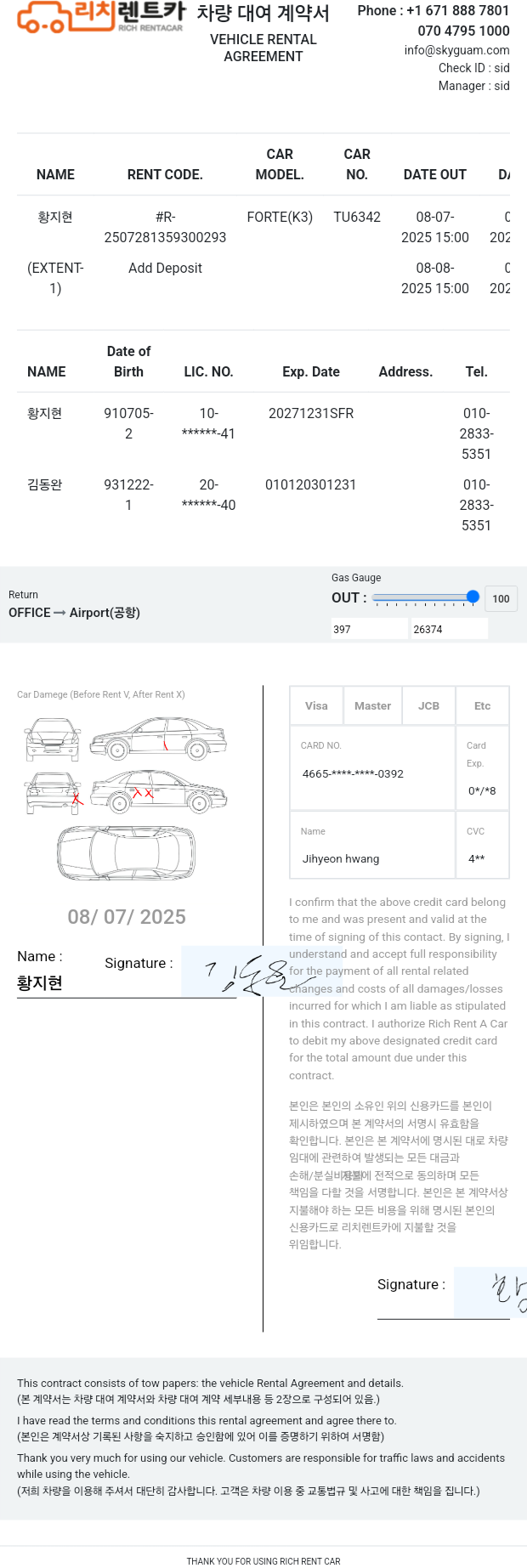Viewport: 527px width, 1568px height.
Task: Select the Visa card type
Action: [x=316, y=705]
